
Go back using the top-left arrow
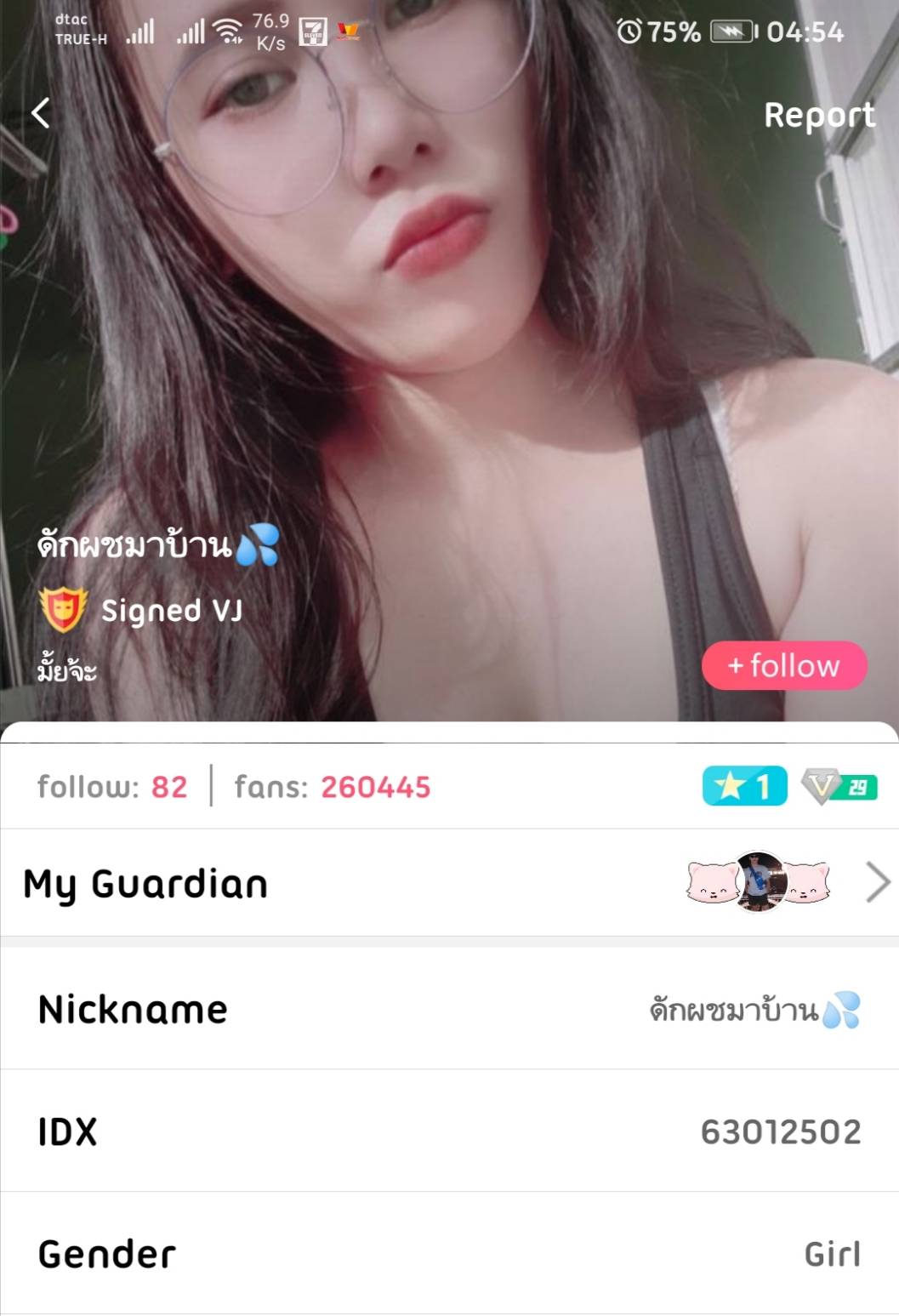(40, 113)
